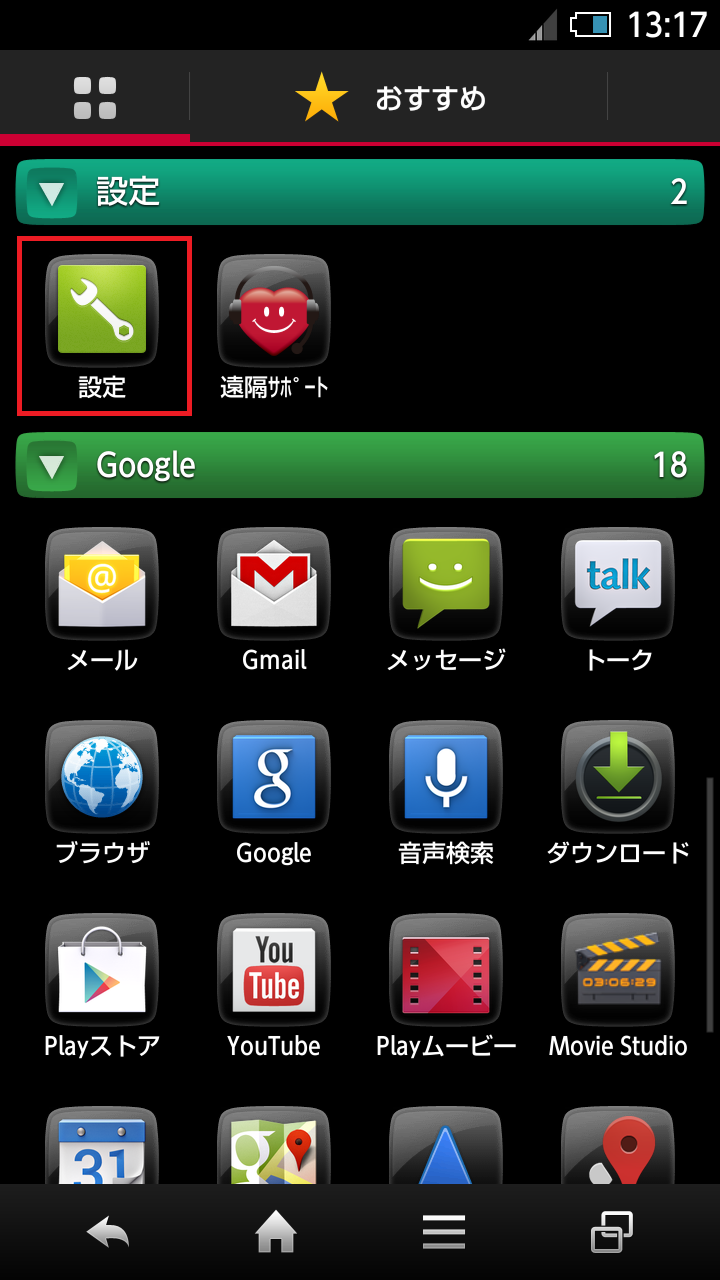This screenshot has height=1280, width=720.
Task: Start the 遠隔サポート remote support app
Action: pos(273,312)
